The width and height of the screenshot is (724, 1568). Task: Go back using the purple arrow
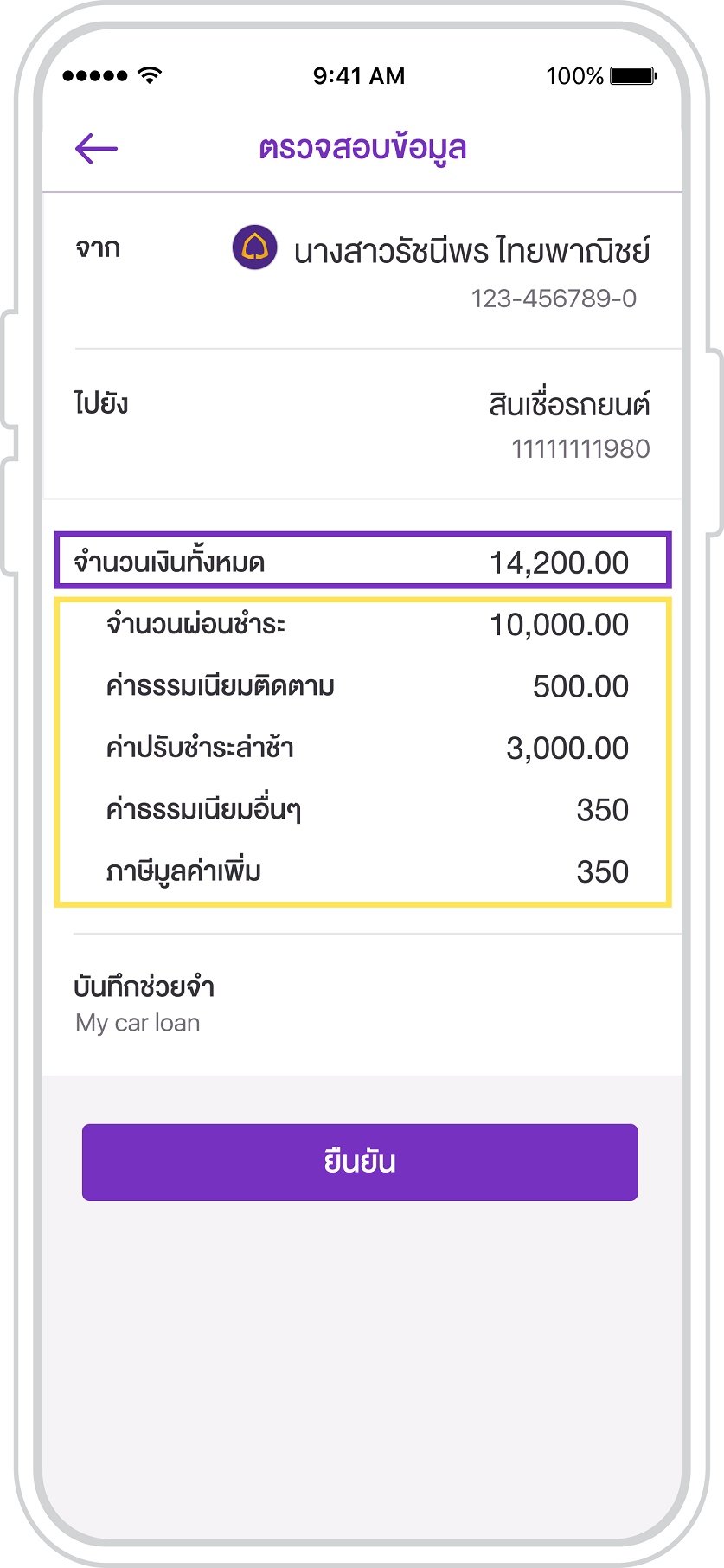(x=96, y=149)
